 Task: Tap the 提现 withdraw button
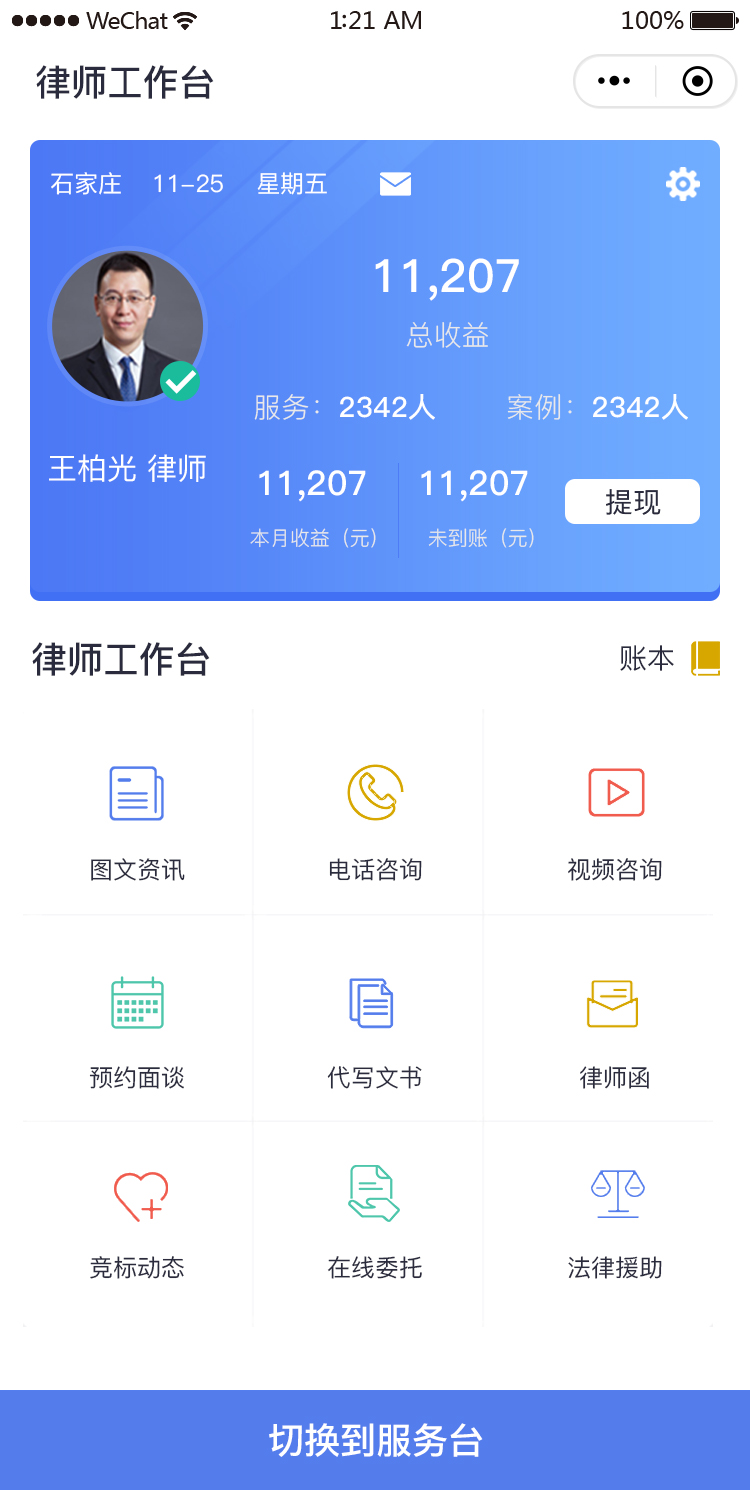click(x=632, y=502)
